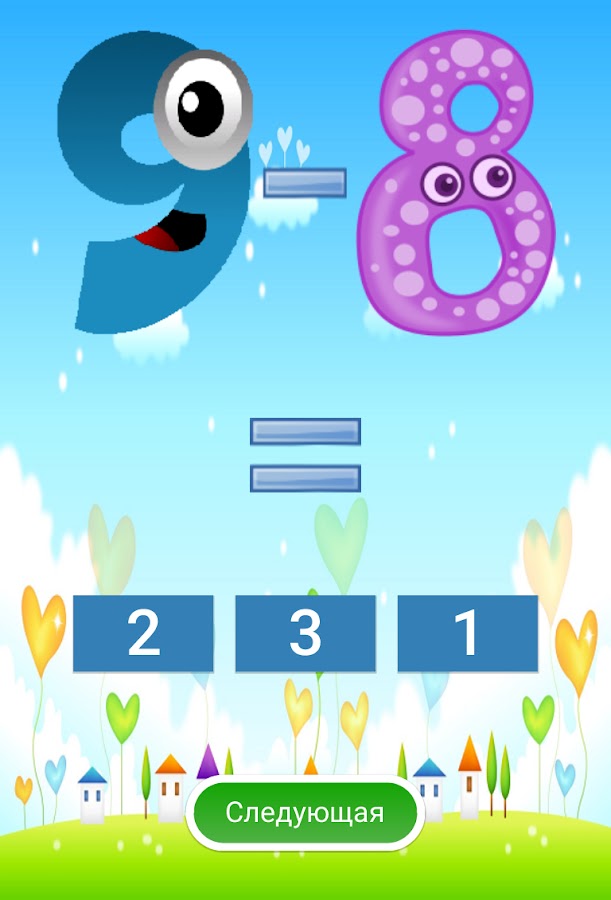Screen dimensions: 611x900
Task: Go to next question with Следующая
Action: [x=305, y=812]
